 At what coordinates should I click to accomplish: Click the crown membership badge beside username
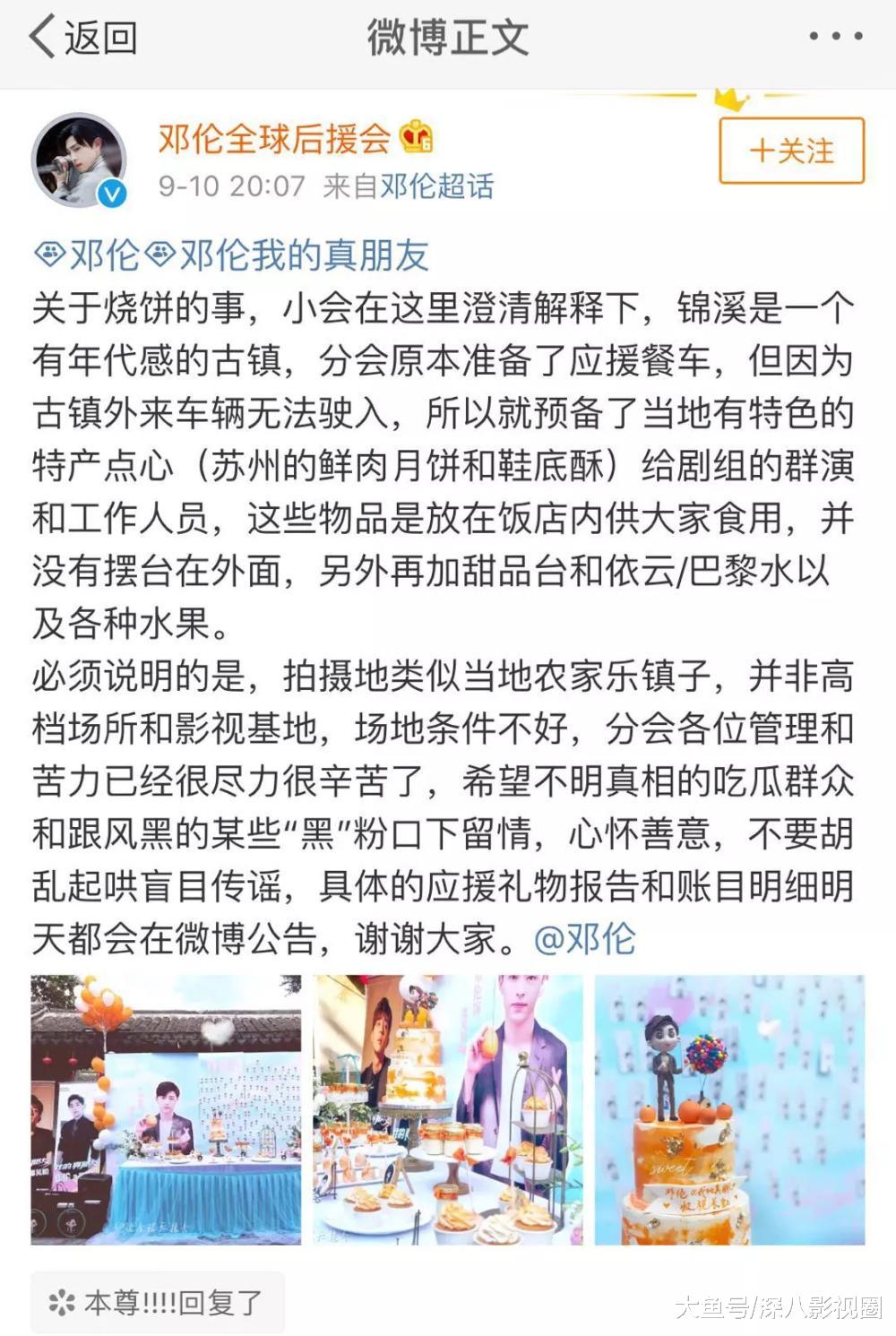click(x=418, y=136)
